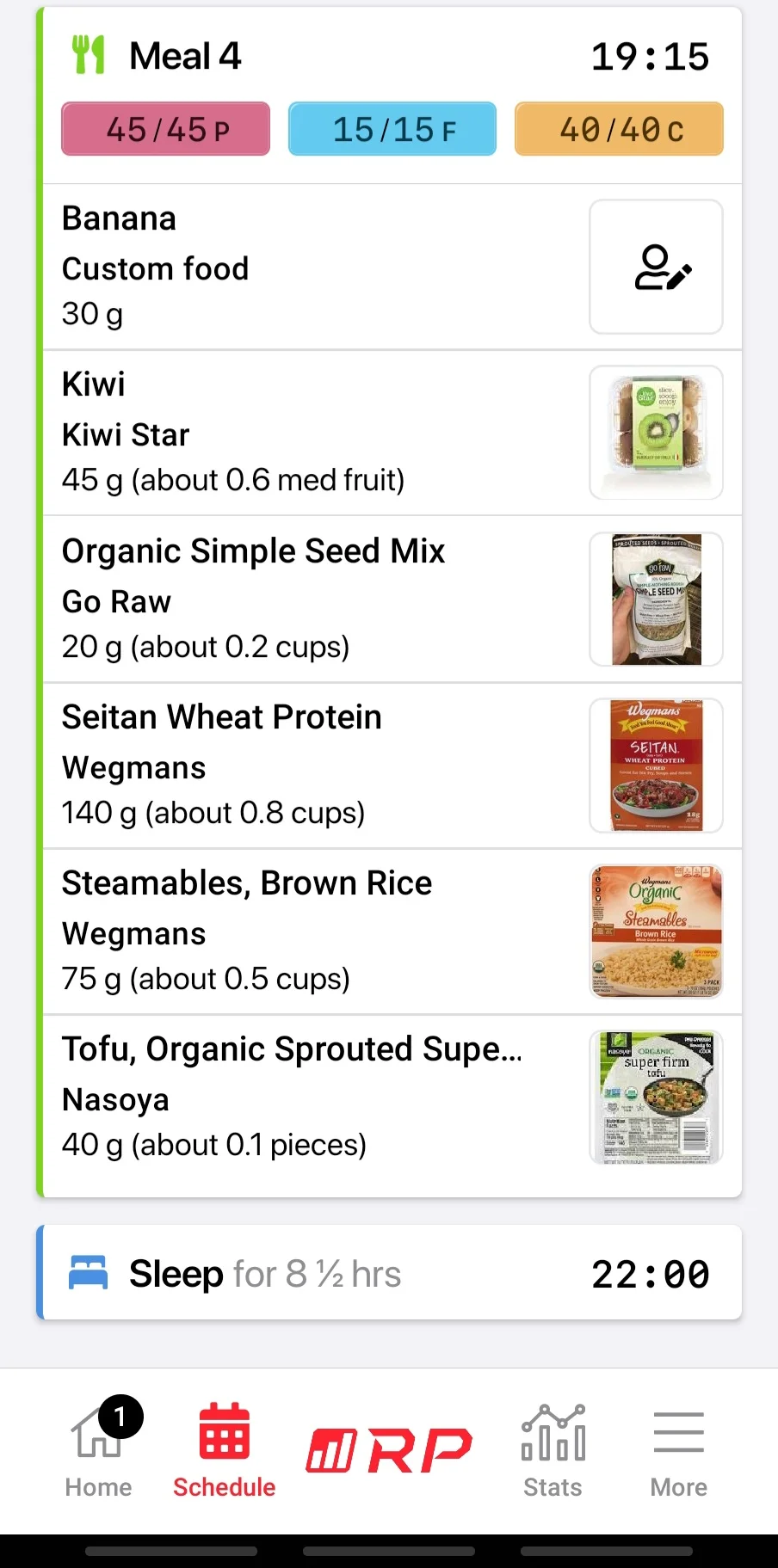View the Steamables Brown Rice entry
Viewport: 778px width, 1568px height.
pos(392,931)
